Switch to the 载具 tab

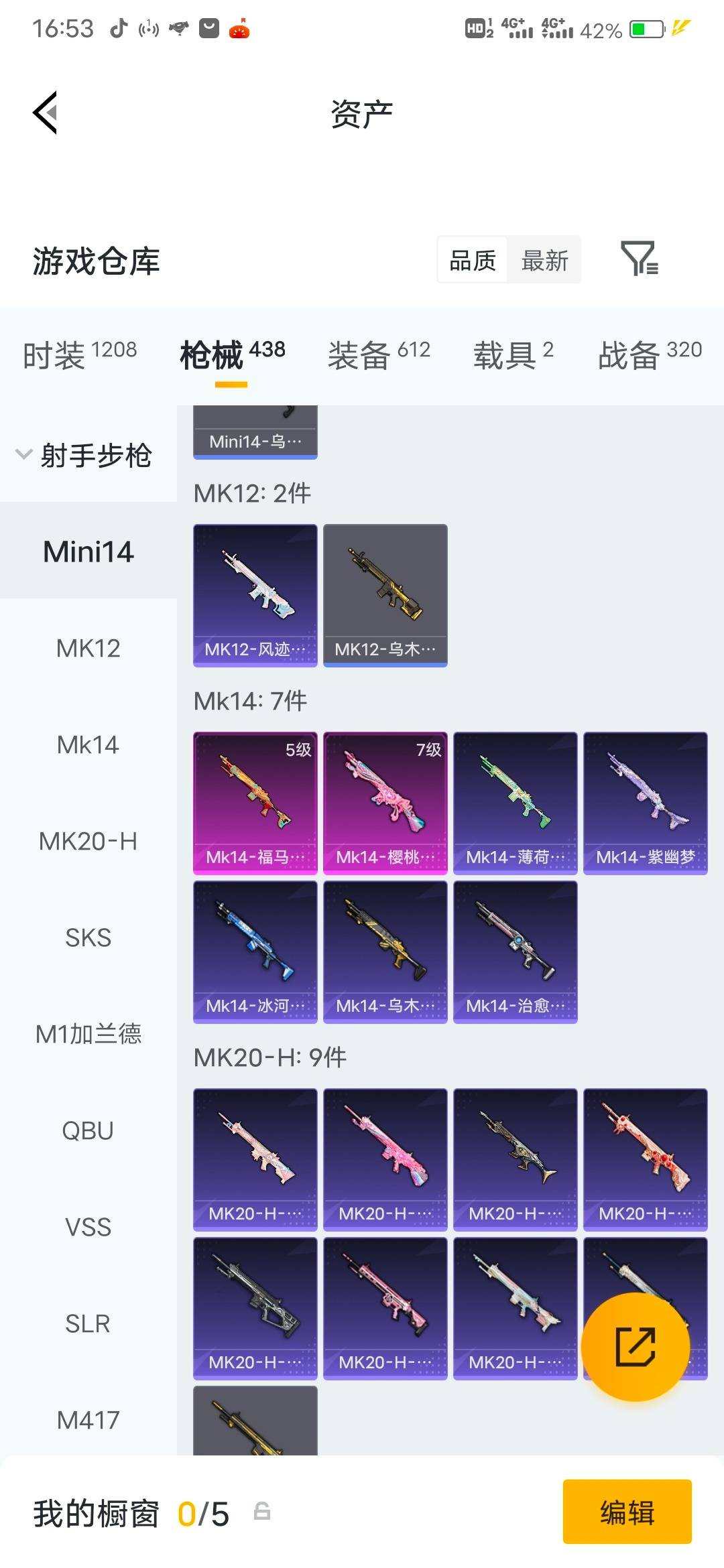tap(513, 353)
